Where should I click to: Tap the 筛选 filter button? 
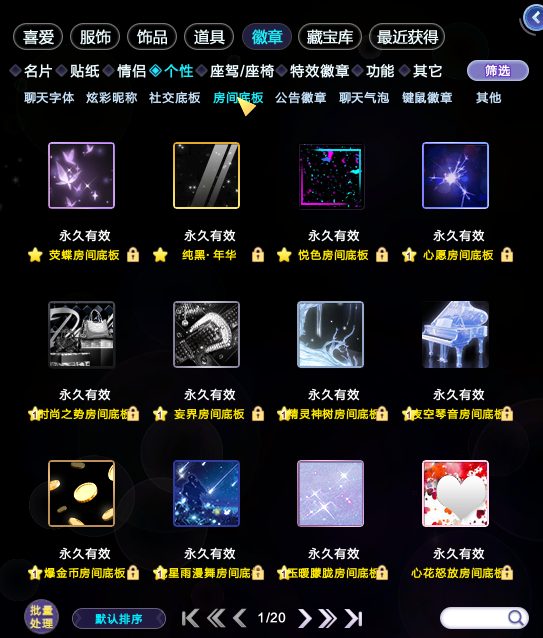498,71
